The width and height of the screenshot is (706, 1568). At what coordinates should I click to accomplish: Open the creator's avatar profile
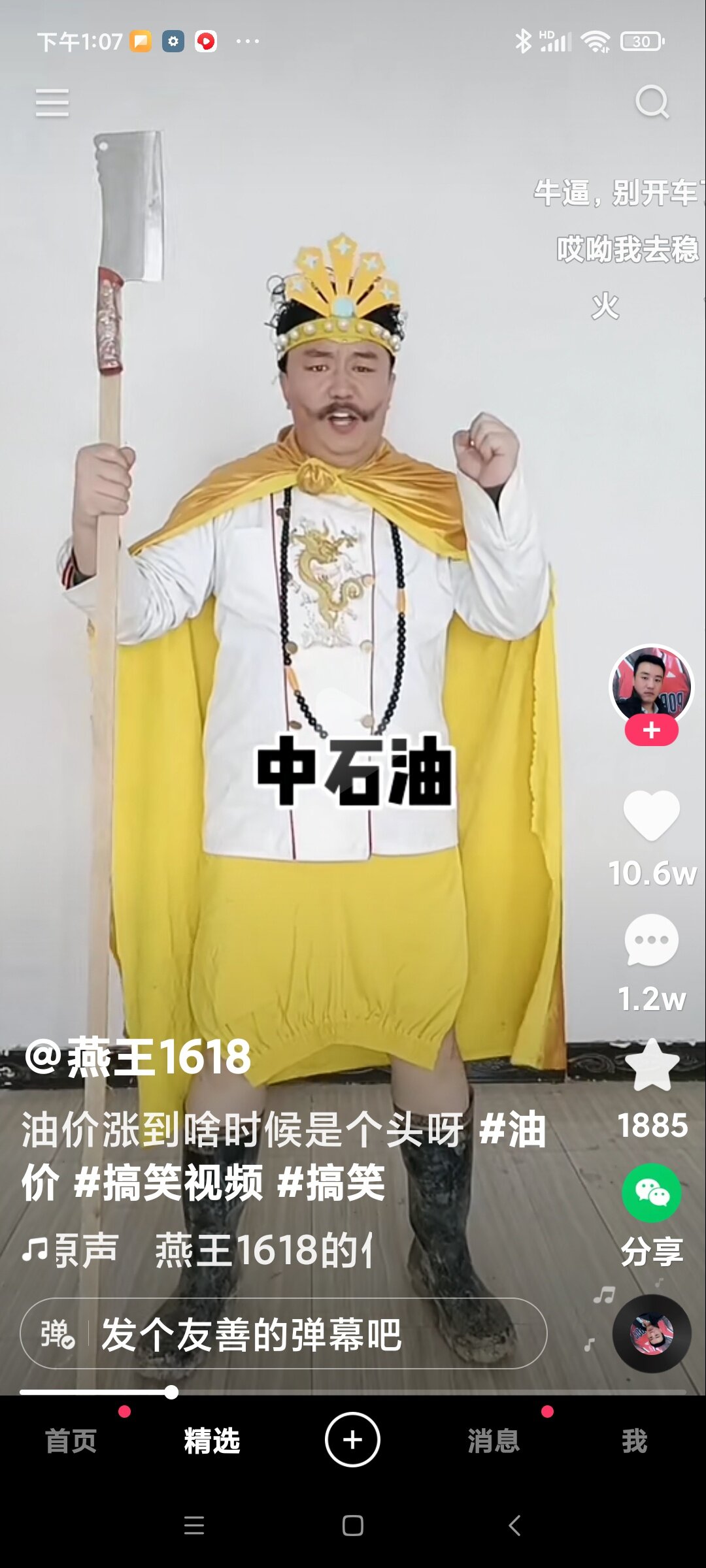[x=651, y=685]
